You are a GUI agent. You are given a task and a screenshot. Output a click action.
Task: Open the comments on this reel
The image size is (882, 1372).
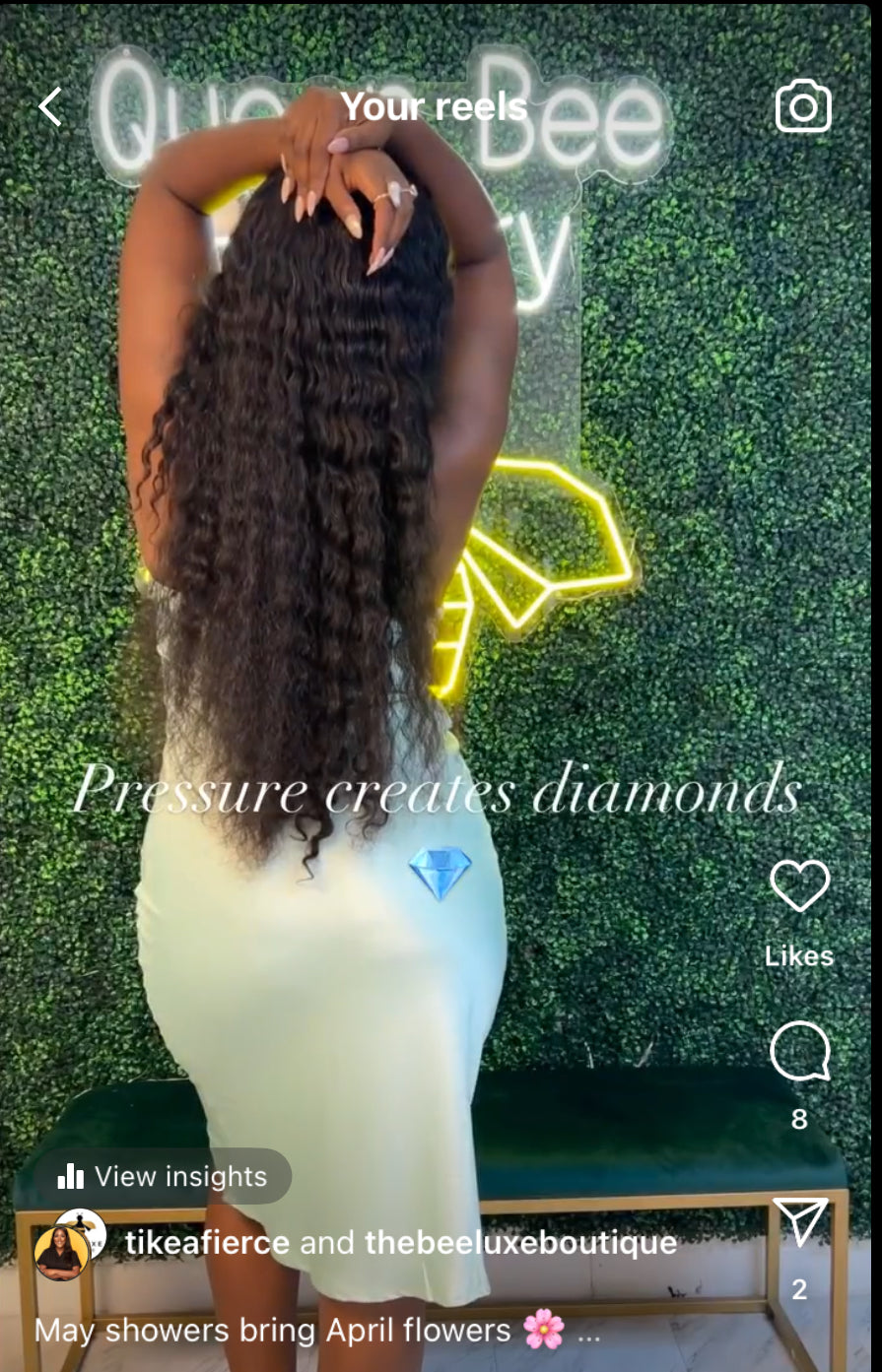tap(799, 1052)
